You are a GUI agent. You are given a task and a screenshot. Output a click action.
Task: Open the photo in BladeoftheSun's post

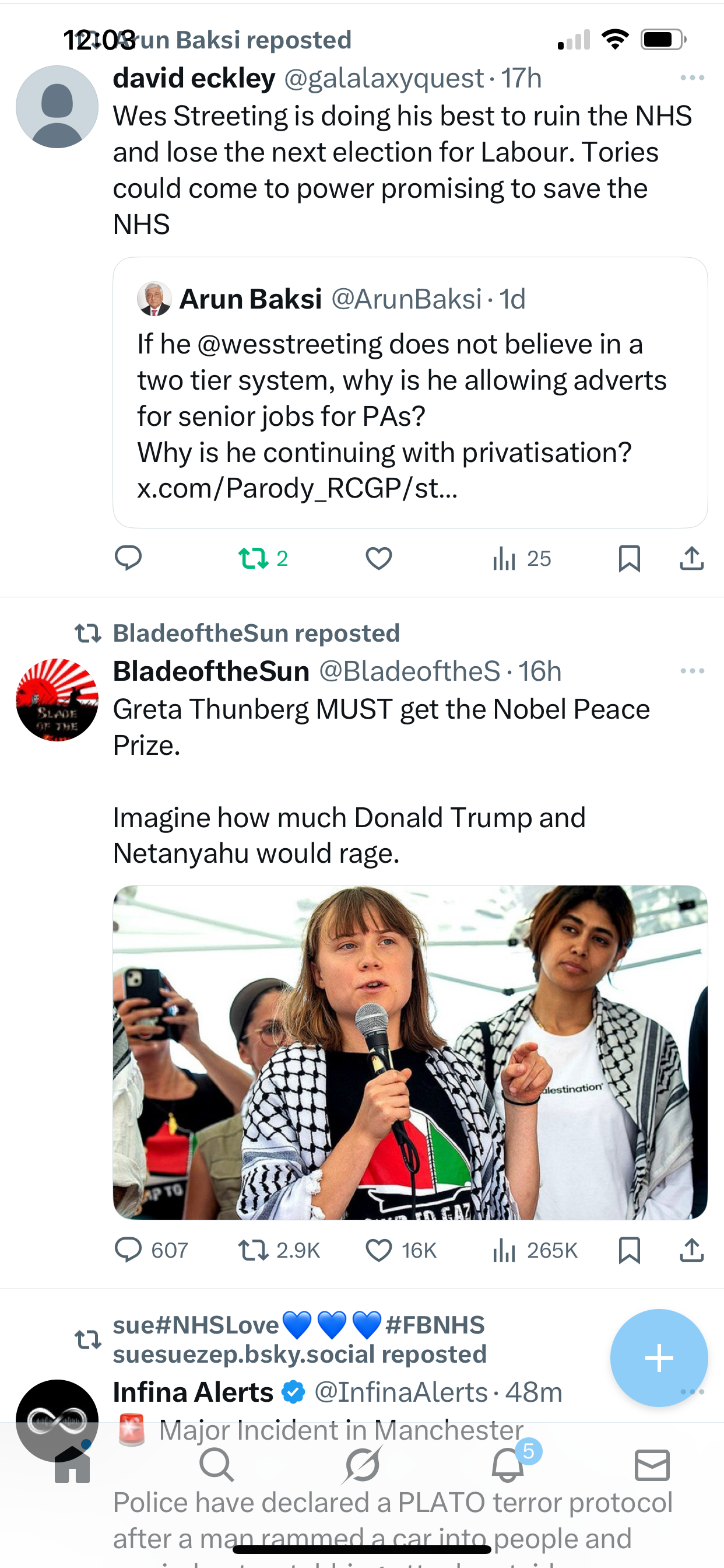pyautogui.click(x=409, y=1052)
